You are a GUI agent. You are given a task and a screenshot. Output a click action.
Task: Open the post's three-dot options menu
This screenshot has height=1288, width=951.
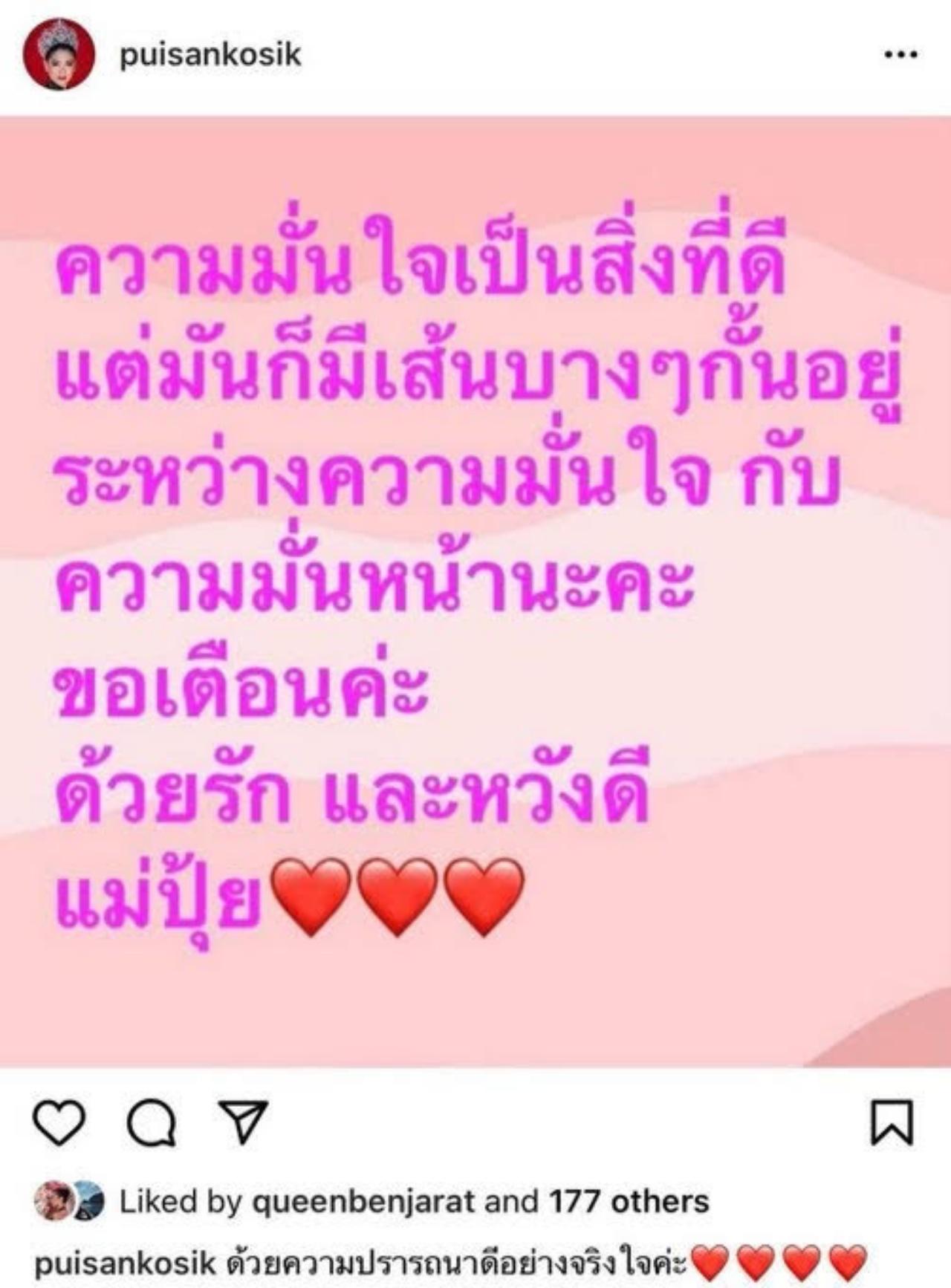point(900,54)
